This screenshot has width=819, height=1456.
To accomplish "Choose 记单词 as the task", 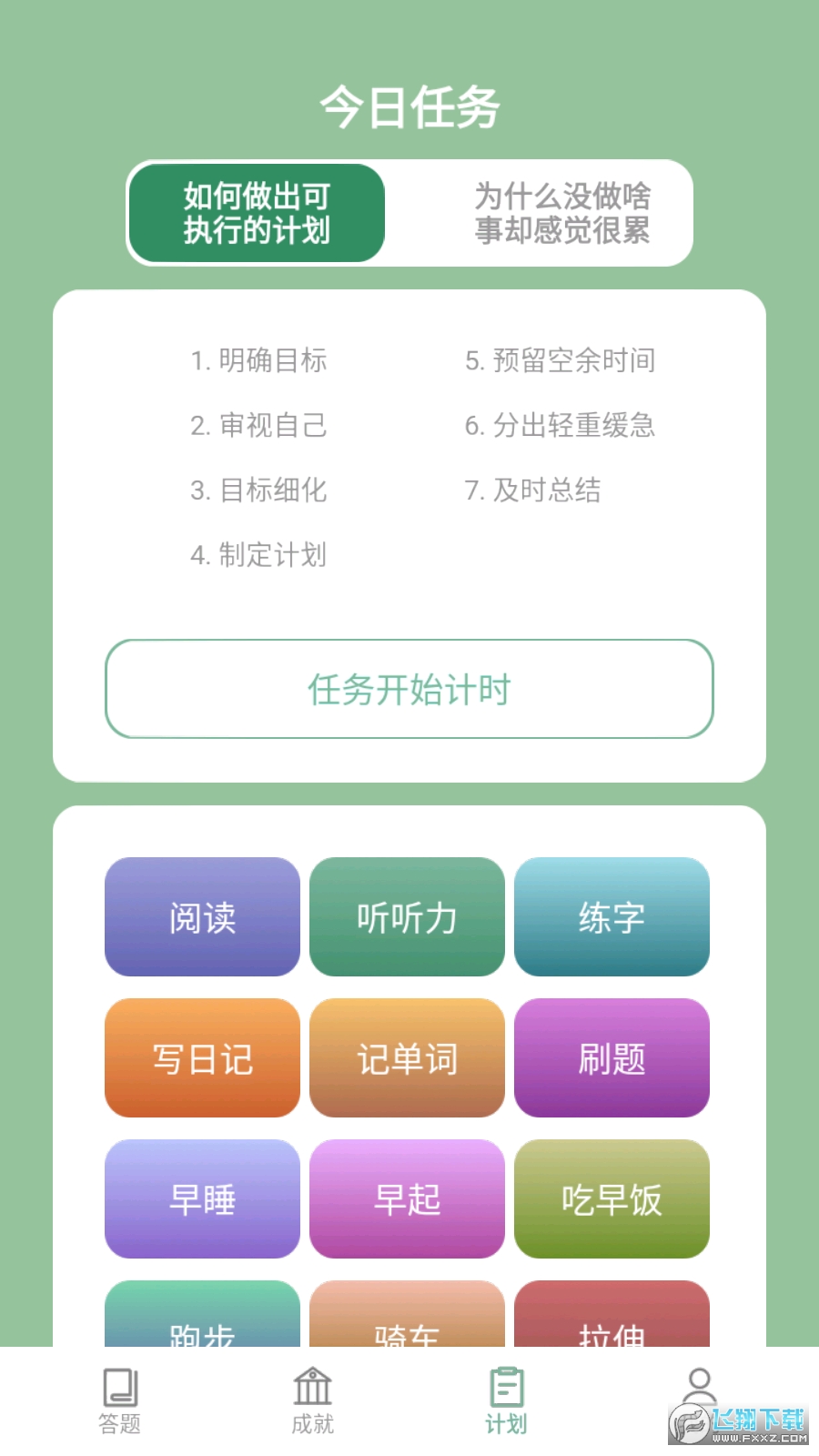I will click(x=407, y=1058).
